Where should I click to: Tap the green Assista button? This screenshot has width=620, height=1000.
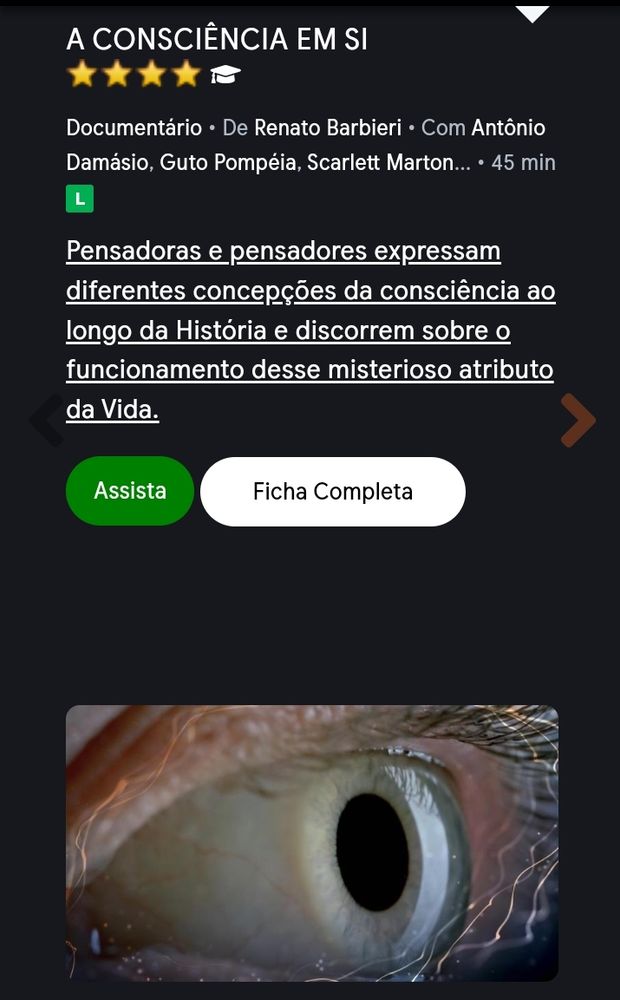click(129, 490)
